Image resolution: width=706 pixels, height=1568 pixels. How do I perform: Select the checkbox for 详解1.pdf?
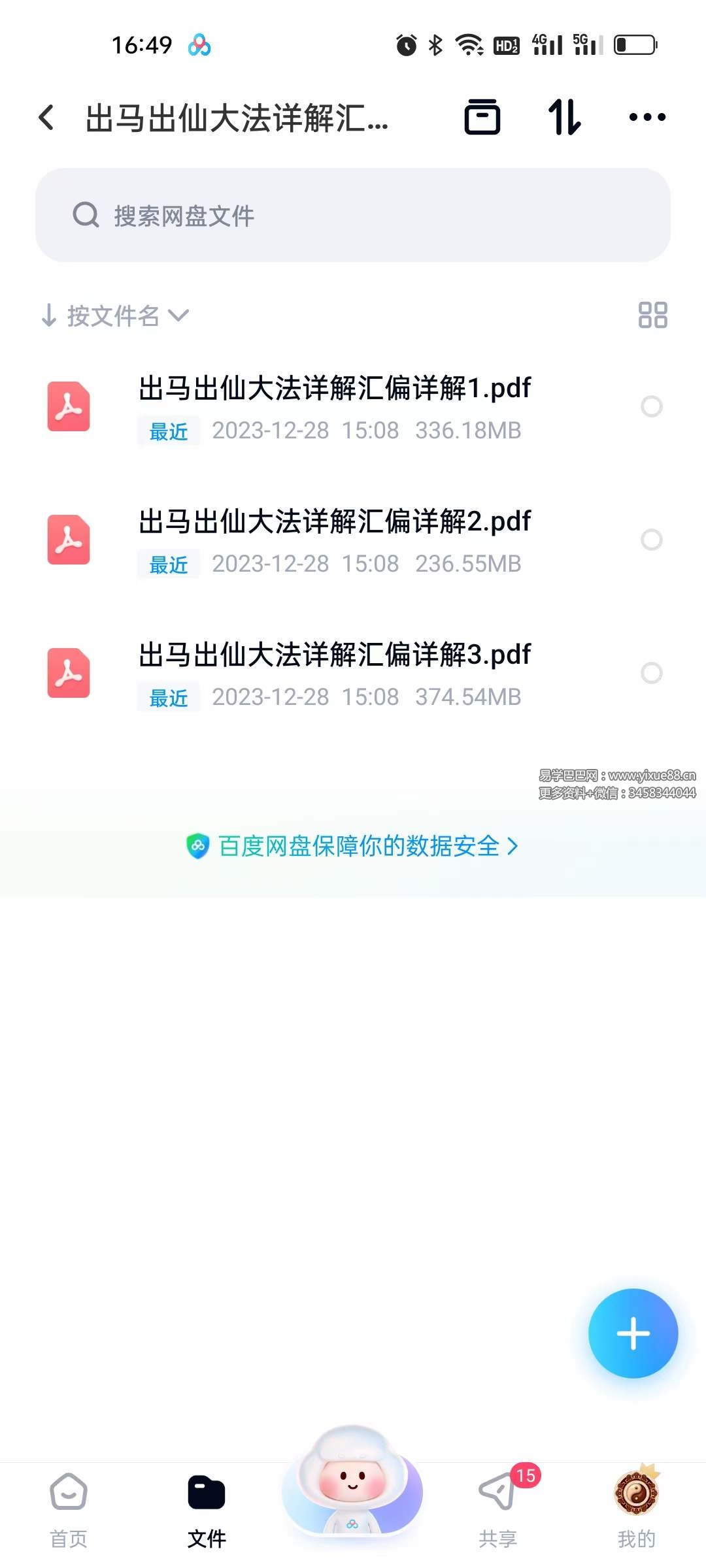coord(652,407)
